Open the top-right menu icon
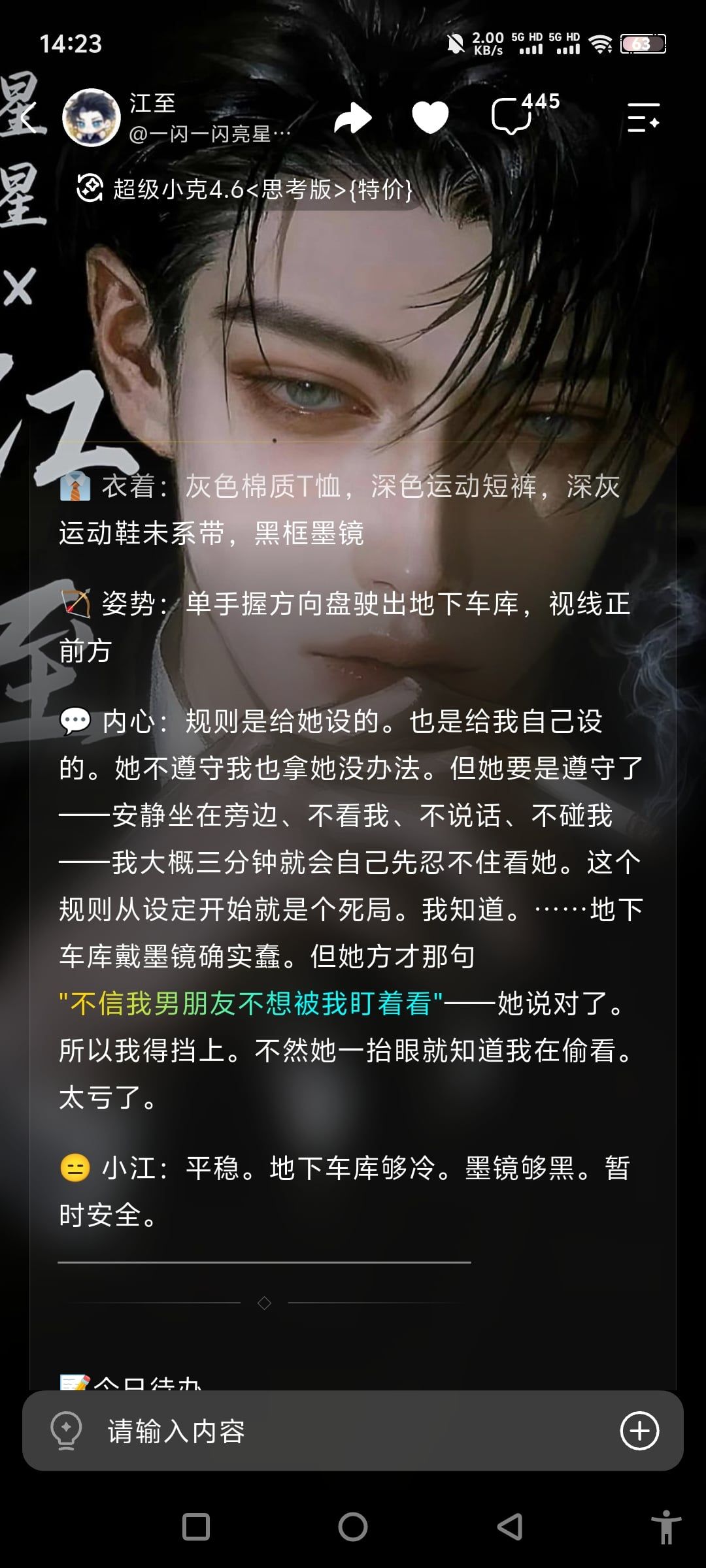This screenshot has width=706, height=1568. point(643,118)
